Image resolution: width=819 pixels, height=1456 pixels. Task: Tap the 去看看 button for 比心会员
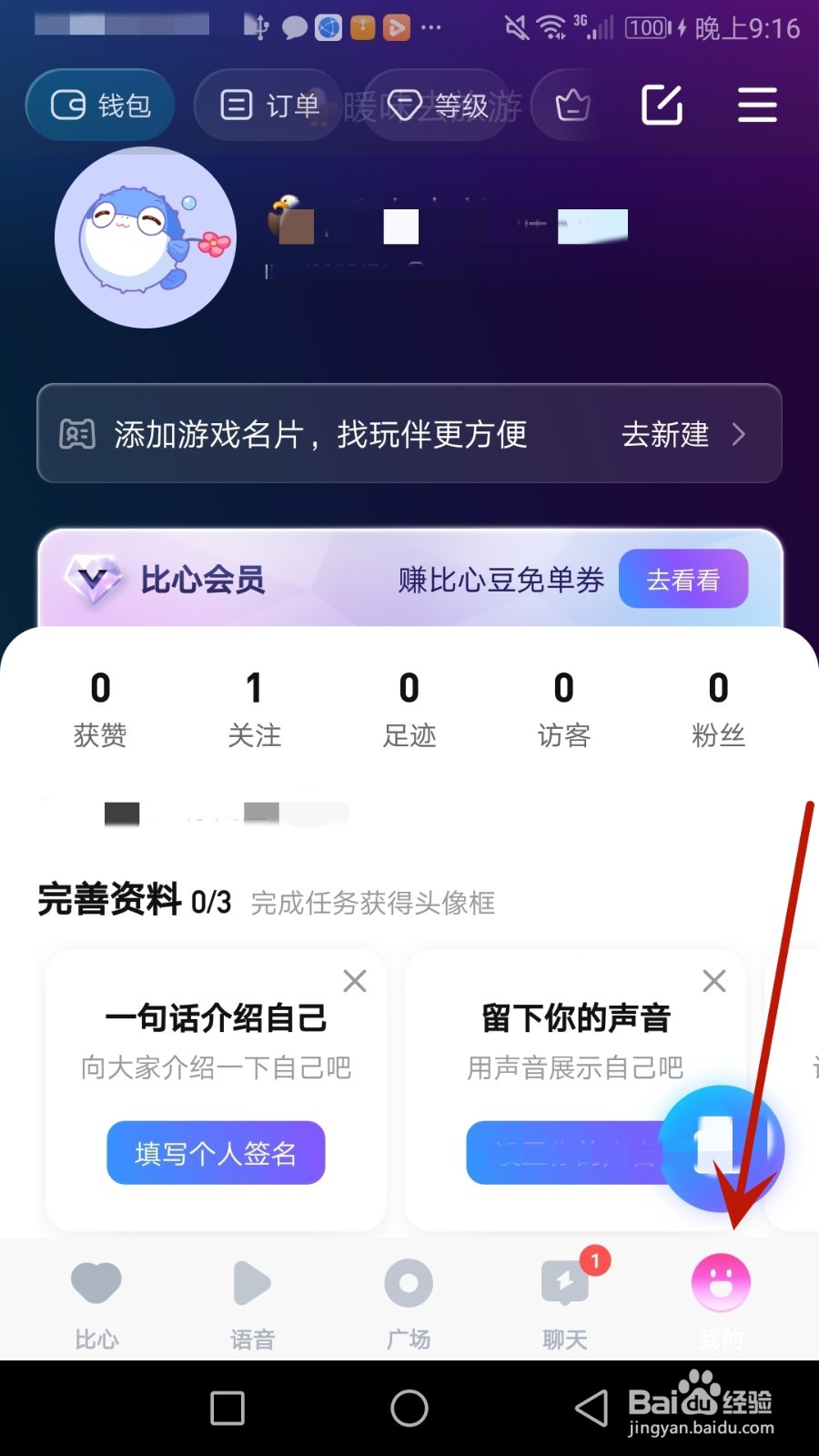(x=683, y=580)
